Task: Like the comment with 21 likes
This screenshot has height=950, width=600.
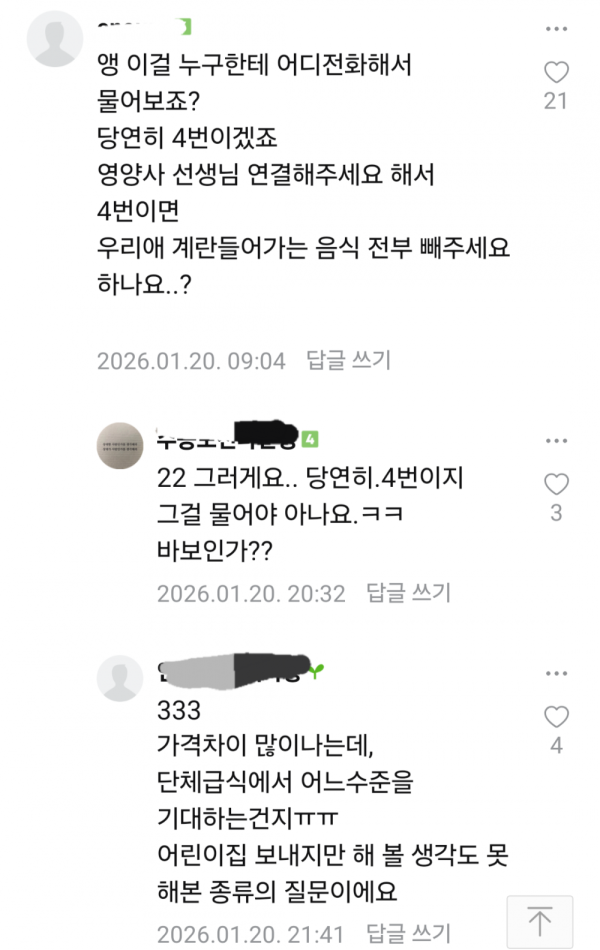Action: pos(556,73)
